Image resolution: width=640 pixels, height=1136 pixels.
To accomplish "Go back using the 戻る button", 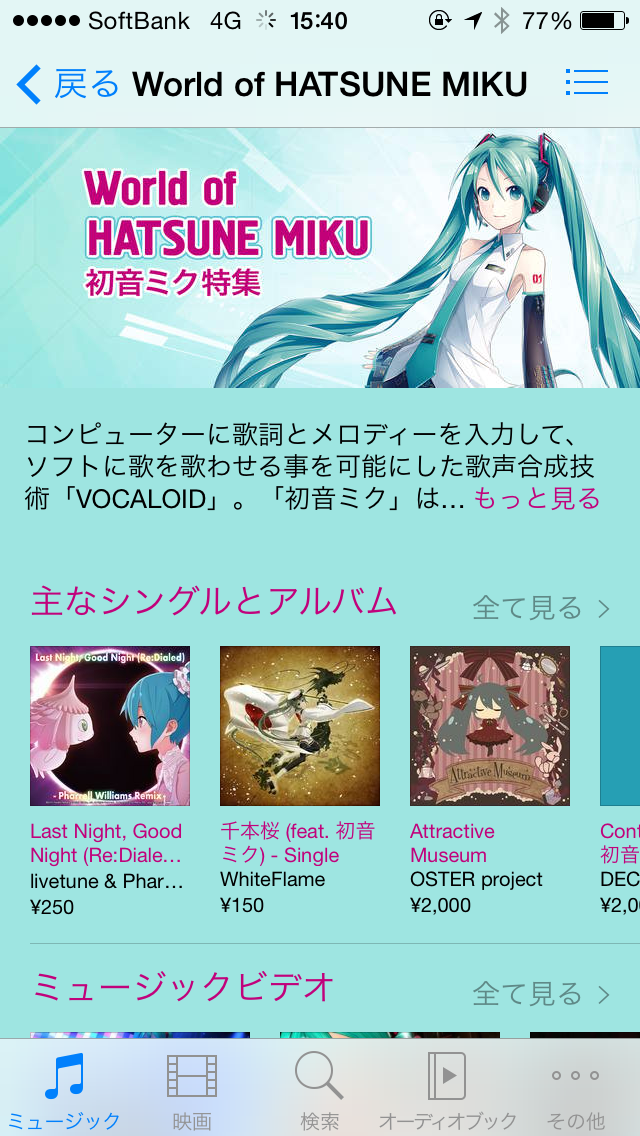I will [67, 84].
